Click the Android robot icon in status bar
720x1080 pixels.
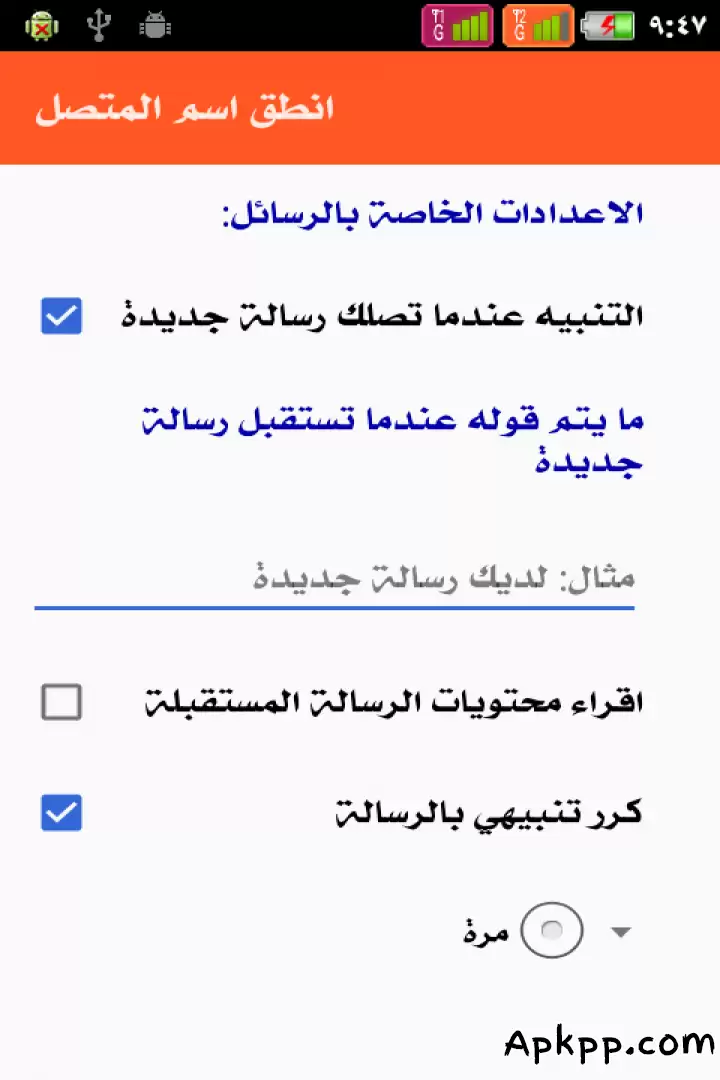42,25
